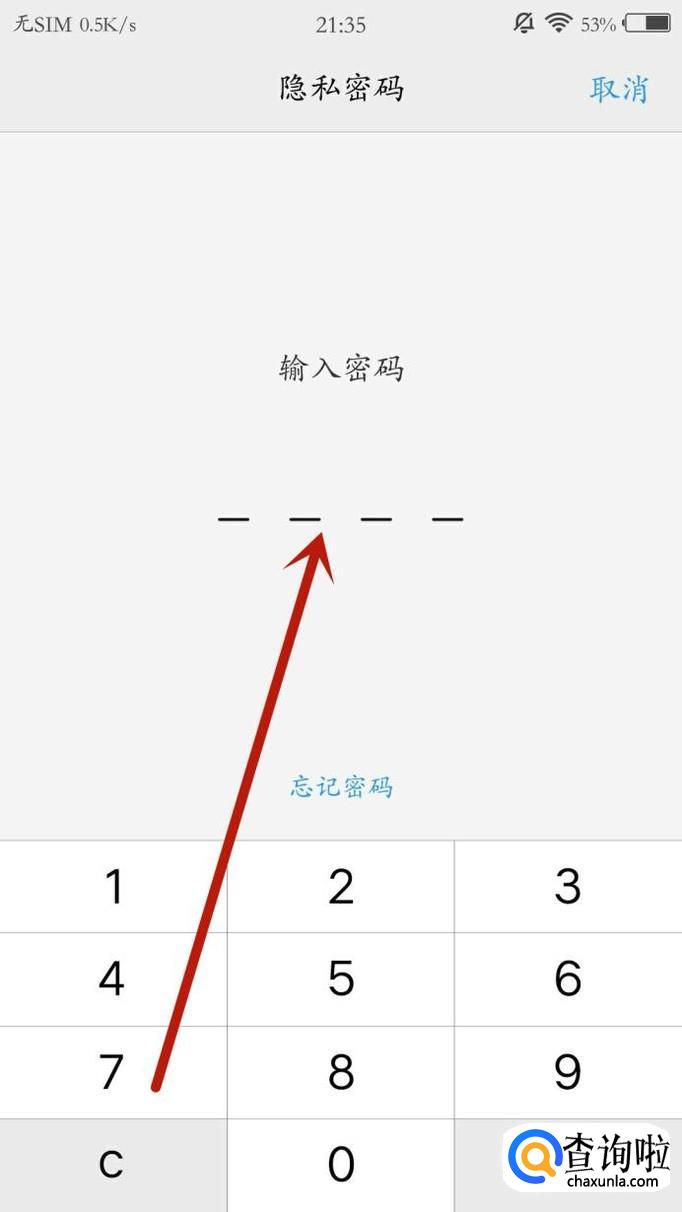Open the 忘记密码 link
The image size is (682, 1212).
click(x=341, y=786)
